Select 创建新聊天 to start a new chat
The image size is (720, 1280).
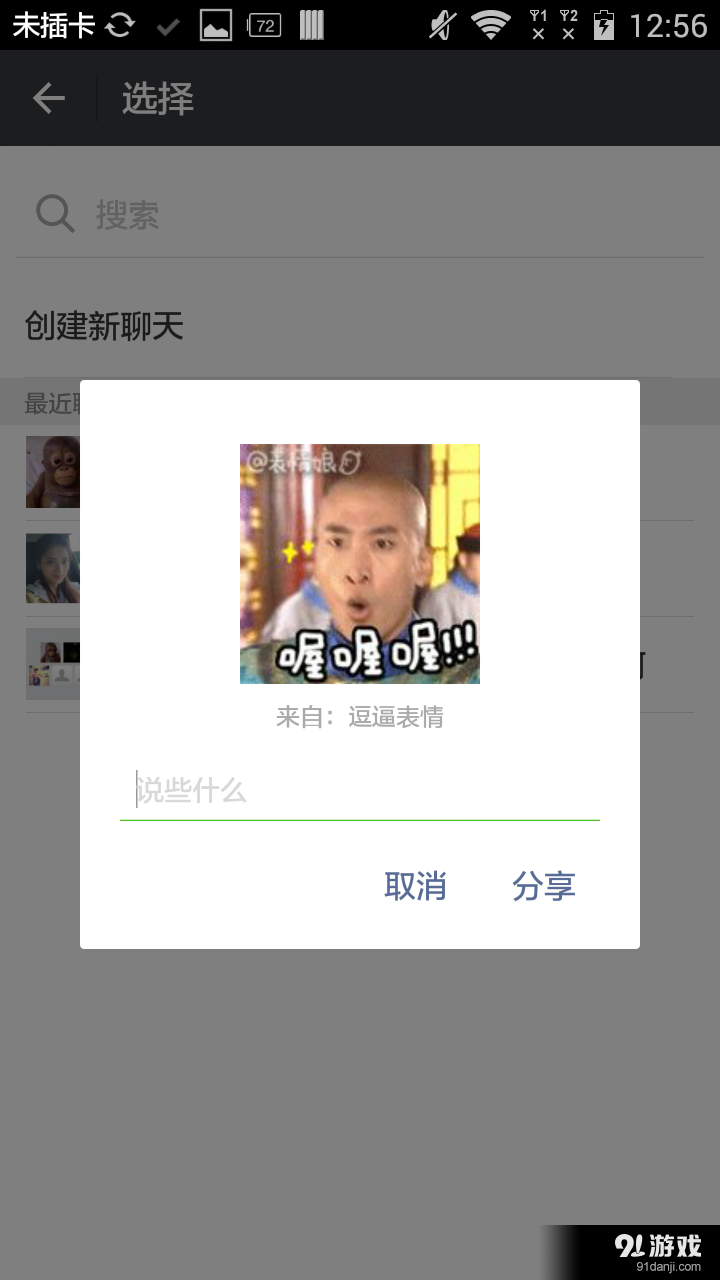click(103, 326)
